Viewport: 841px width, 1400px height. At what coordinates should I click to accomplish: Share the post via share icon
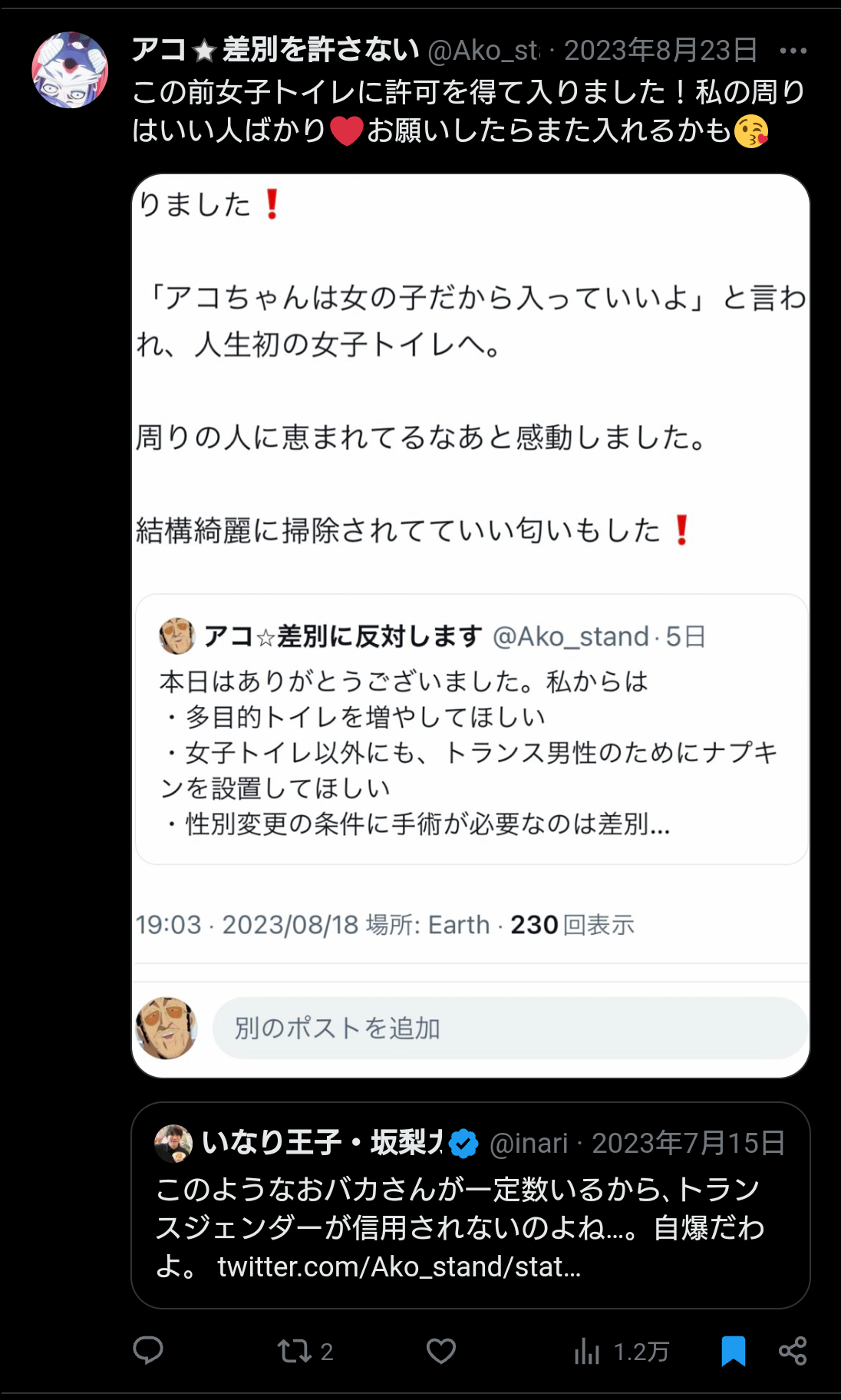(793, 1351)
